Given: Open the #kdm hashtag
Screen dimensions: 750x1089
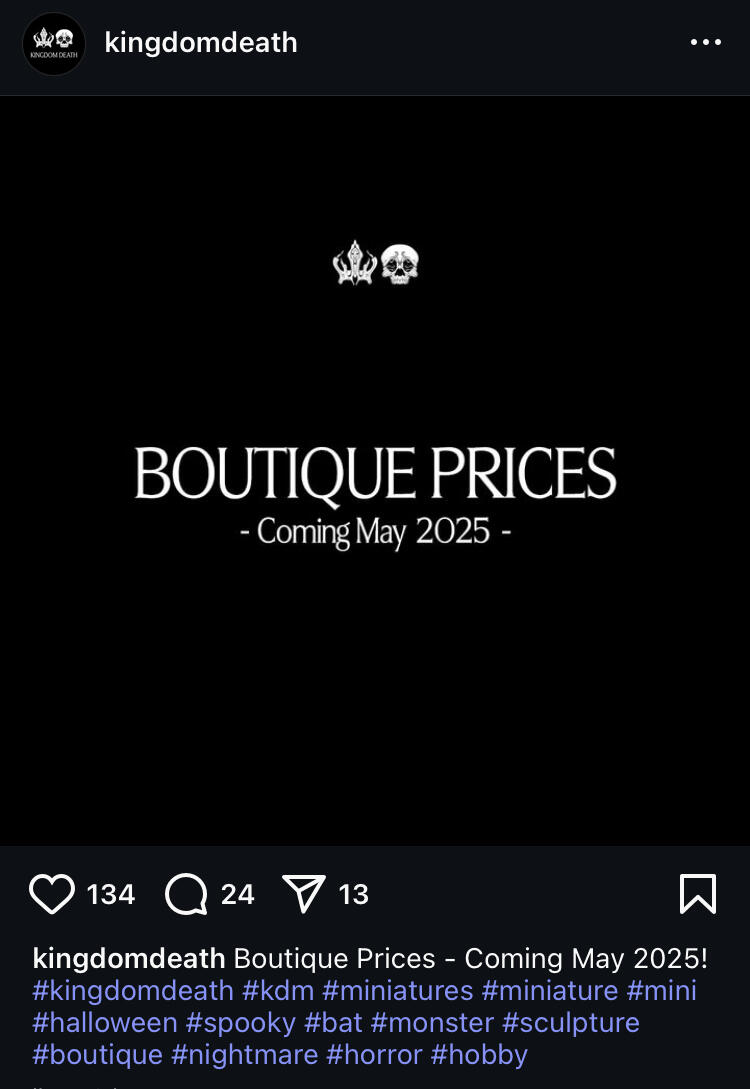Looking at the screenshot, I should click(x=277, y=990).
